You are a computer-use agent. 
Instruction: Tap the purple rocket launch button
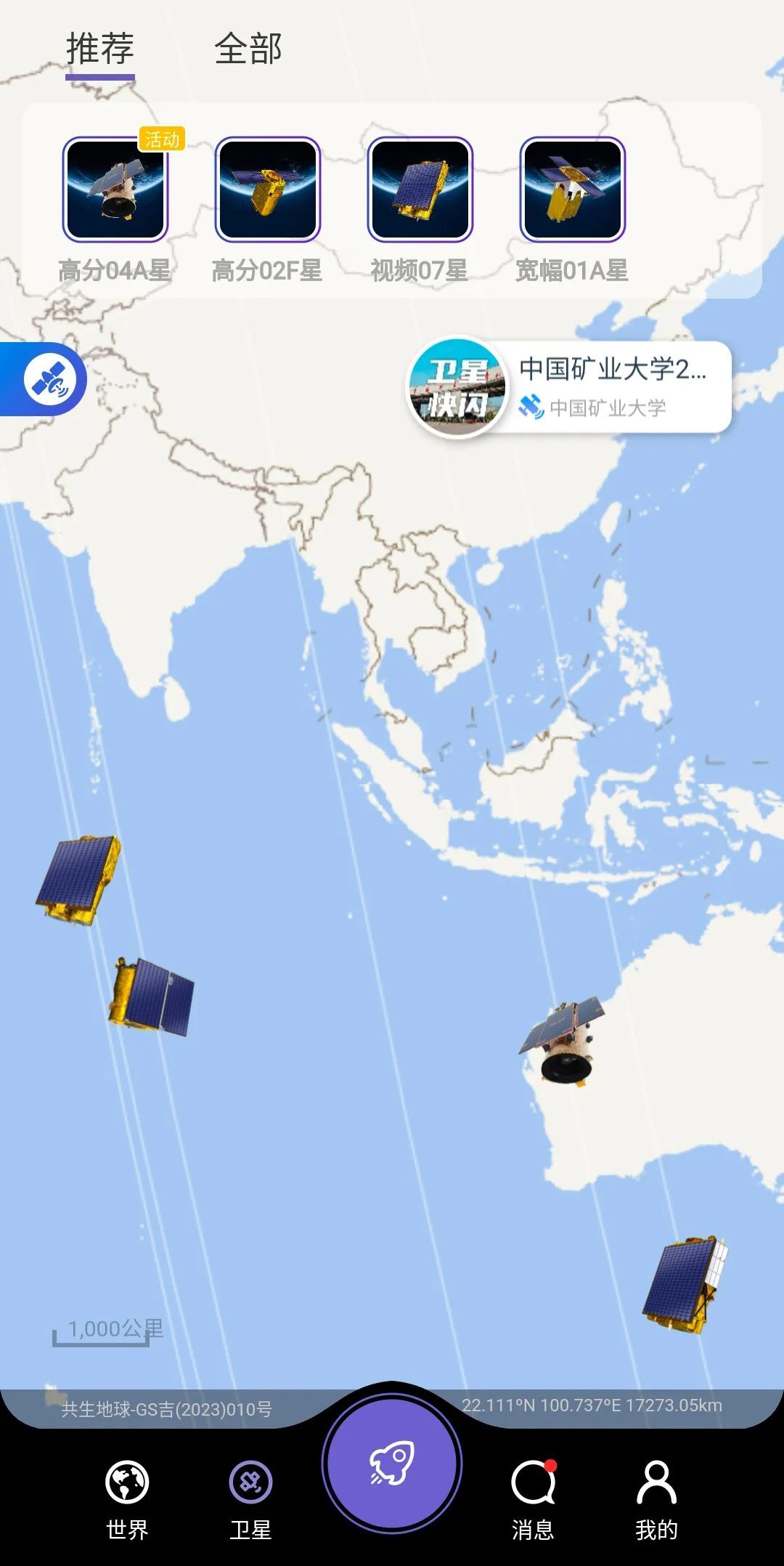click(x=392, y=1464)
